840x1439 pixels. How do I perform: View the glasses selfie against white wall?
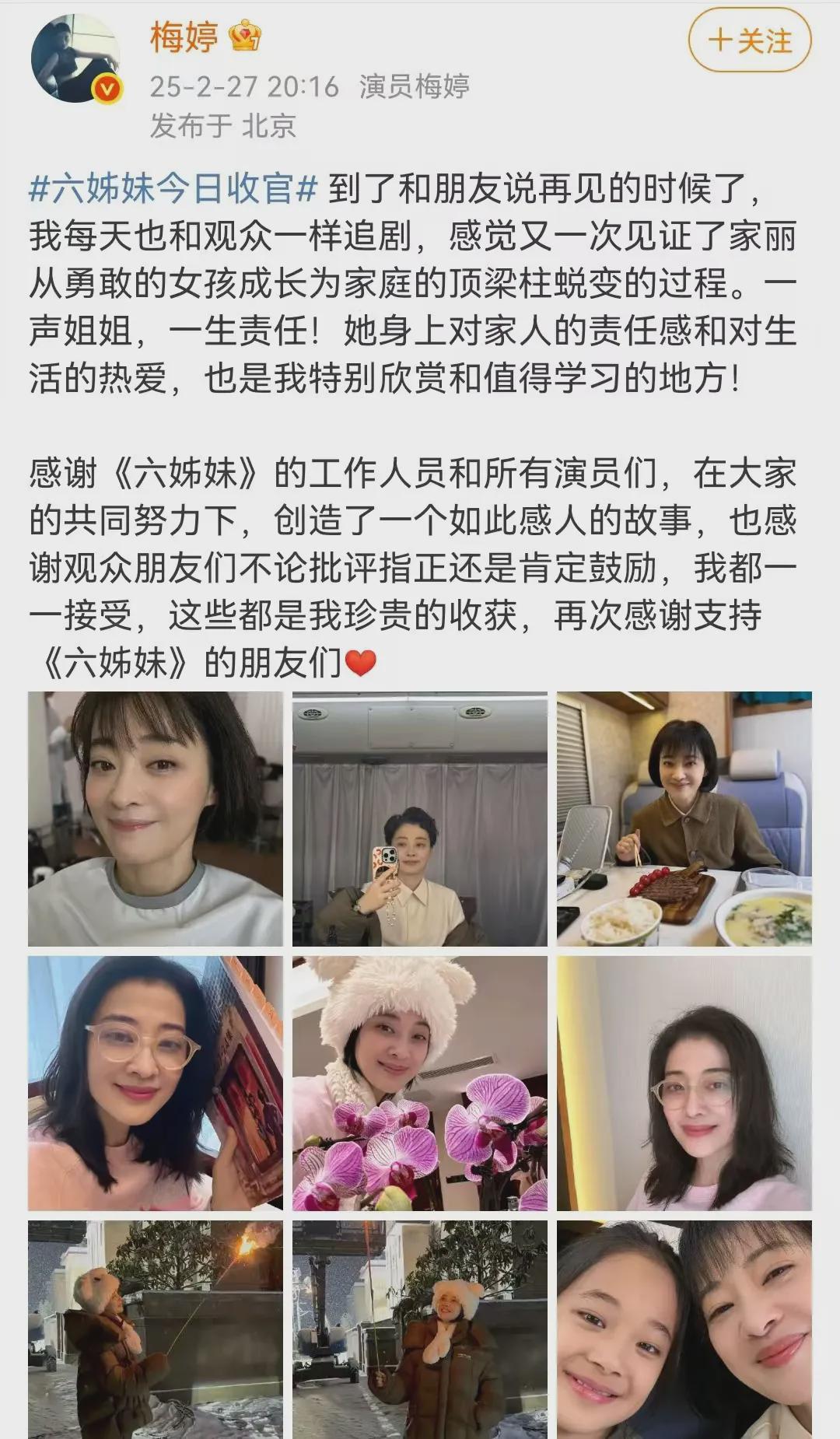(684, 1084)
